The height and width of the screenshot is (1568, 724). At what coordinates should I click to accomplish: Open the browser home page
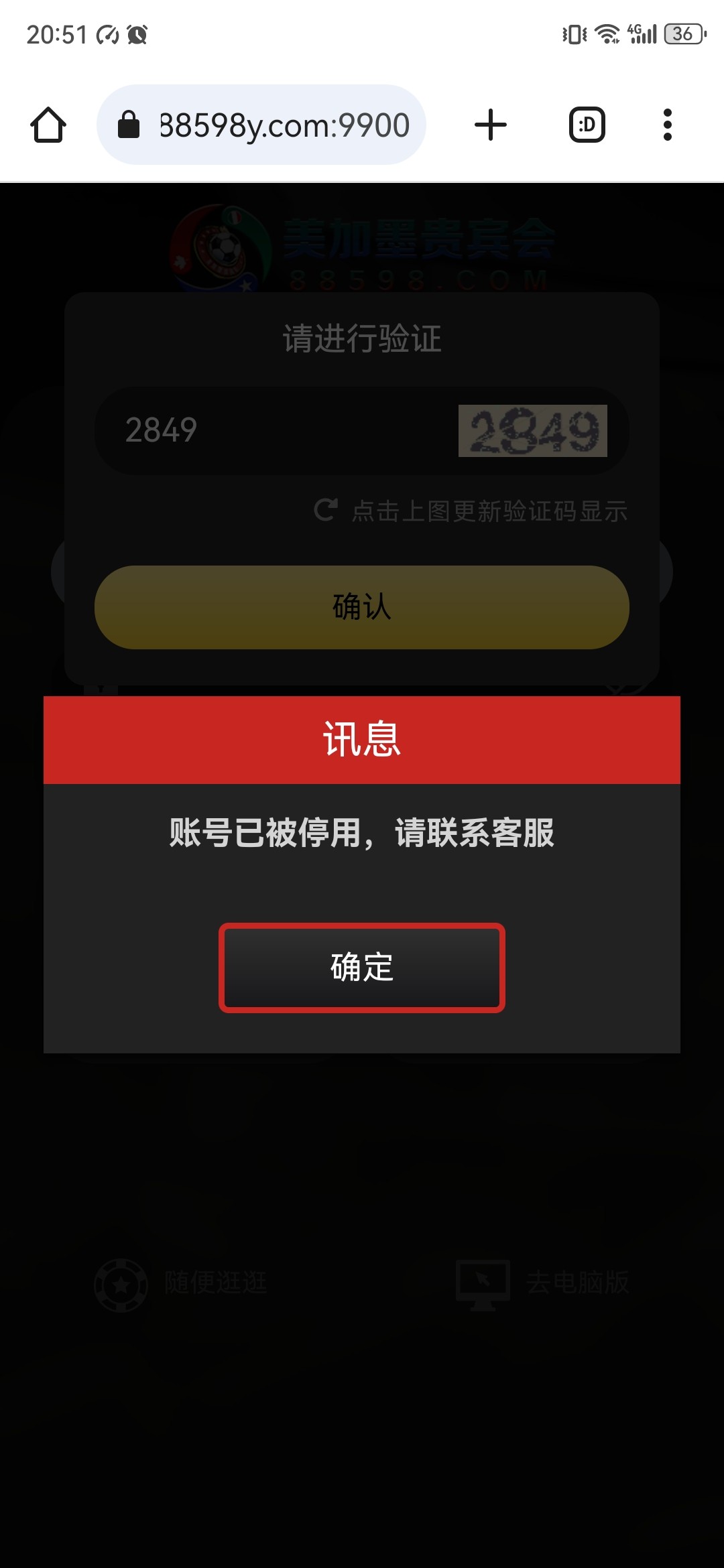(48, 125)
